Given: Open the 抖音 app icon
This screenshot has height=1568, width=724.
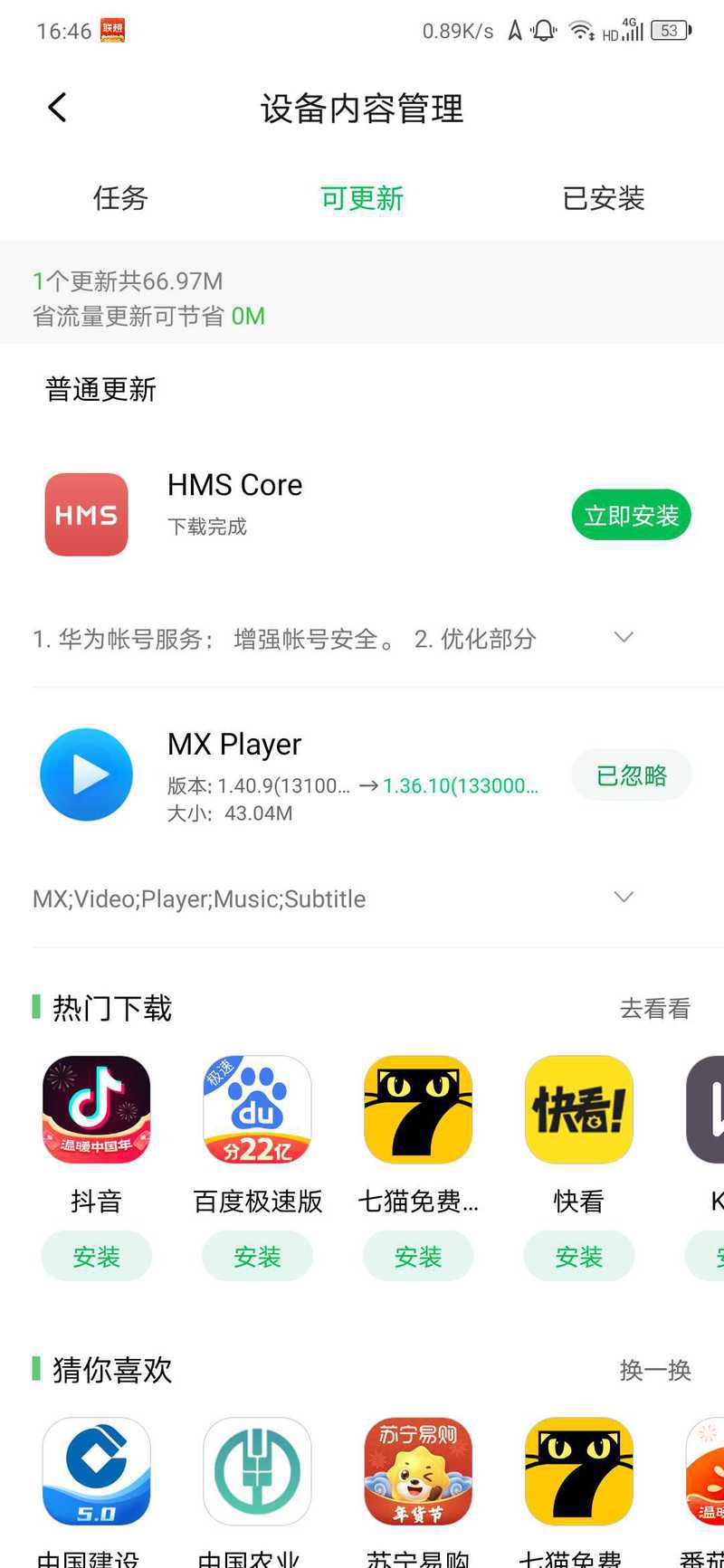Looking at the screenshot, I should [96, 1109].
